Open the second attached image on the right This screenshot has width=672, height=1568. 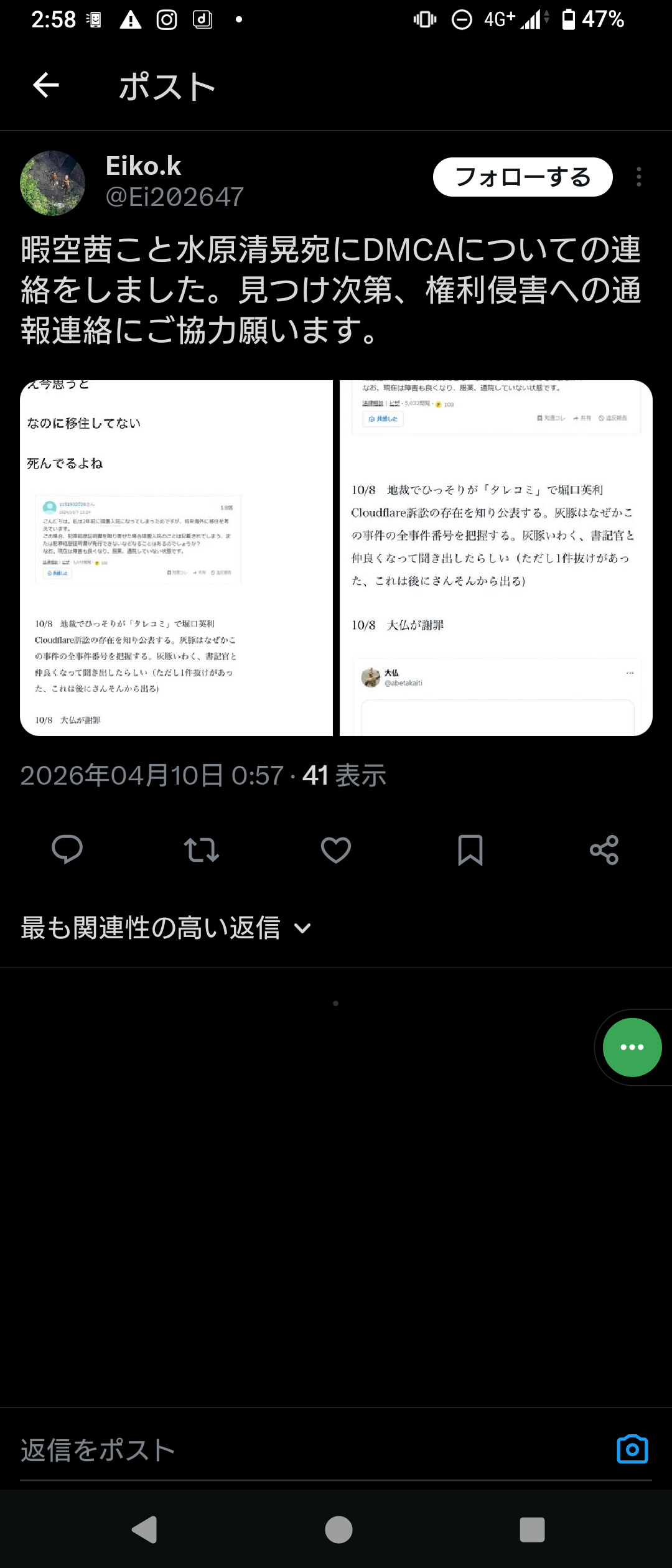click(496, 558)
